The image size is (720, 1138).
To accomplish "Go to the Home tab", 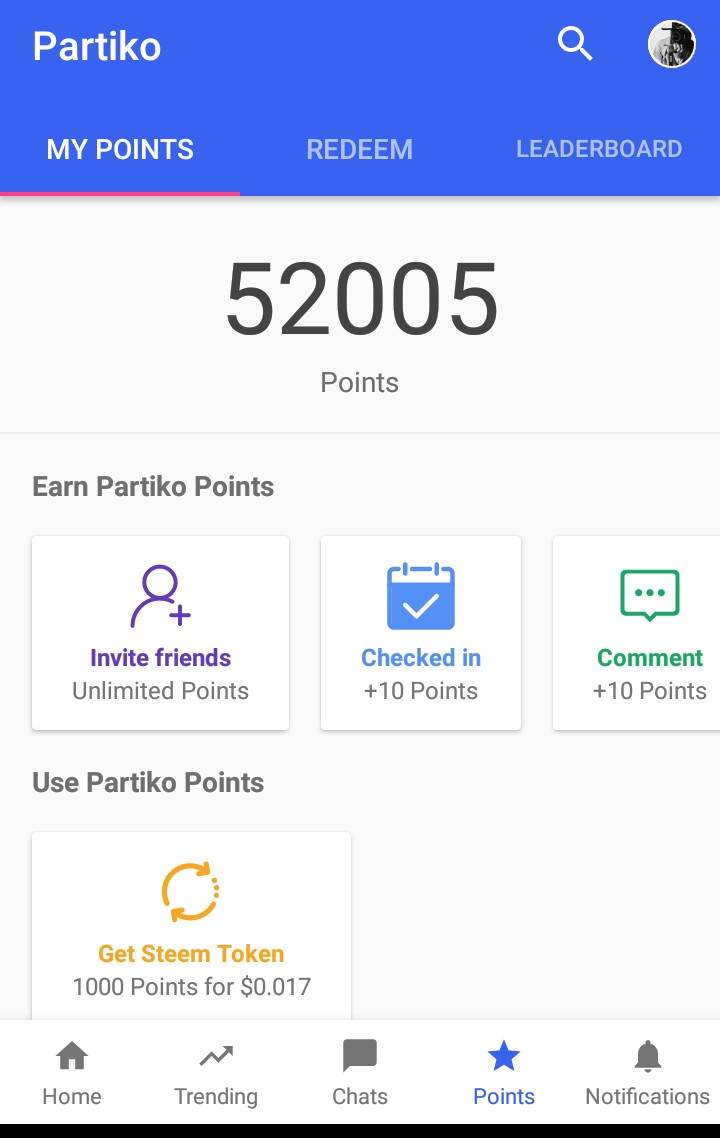I will [x=72, y=1073].
